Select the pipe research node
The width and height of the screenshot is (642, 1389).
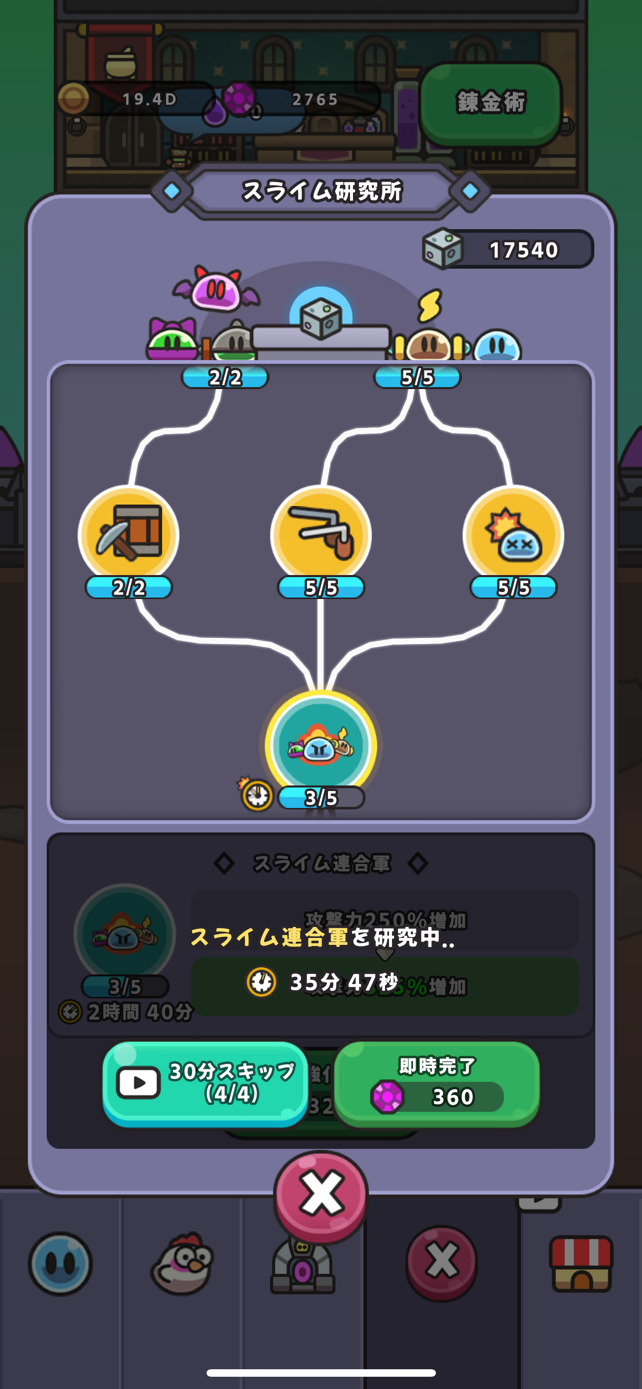pyautogui.click(x=321, y=535)
